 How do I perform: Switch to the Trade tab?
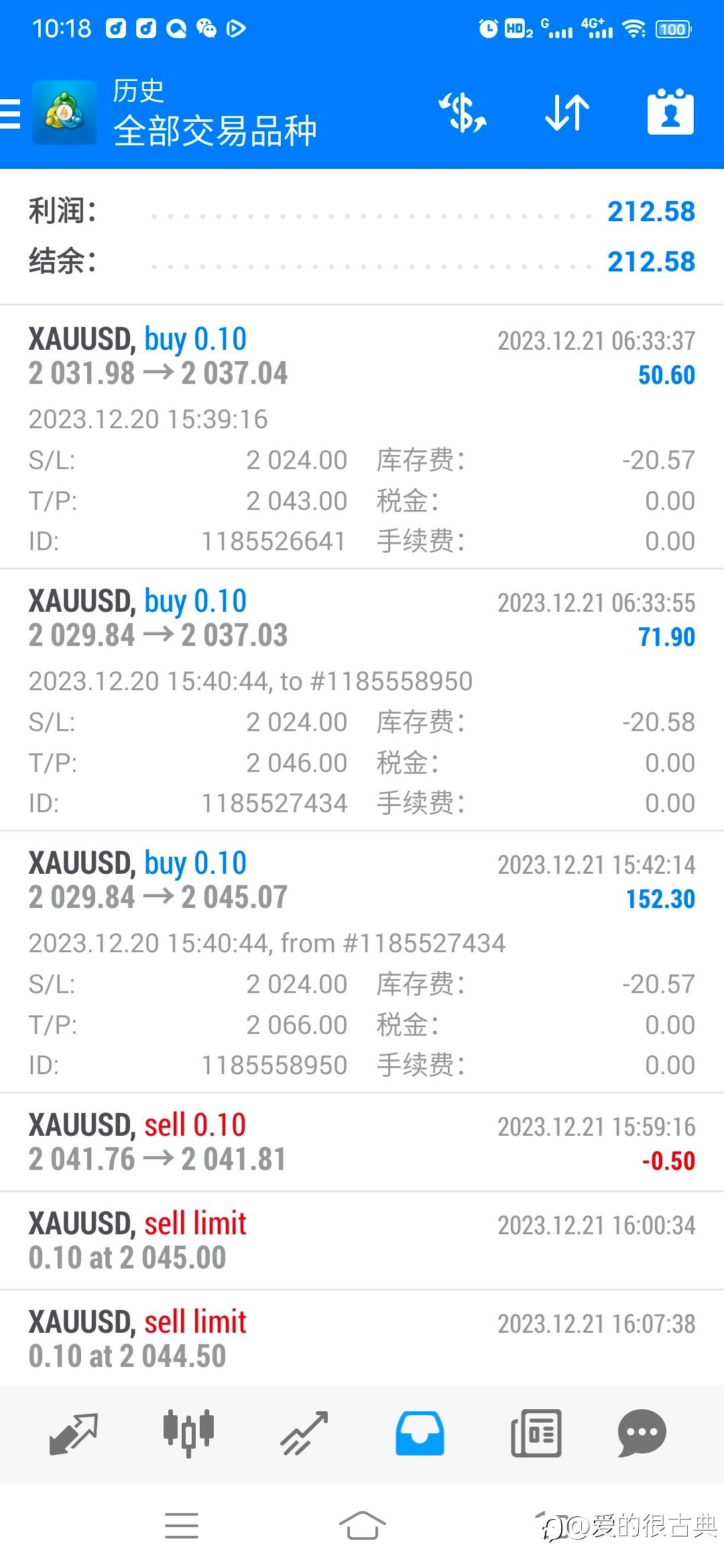[304, 1433]
